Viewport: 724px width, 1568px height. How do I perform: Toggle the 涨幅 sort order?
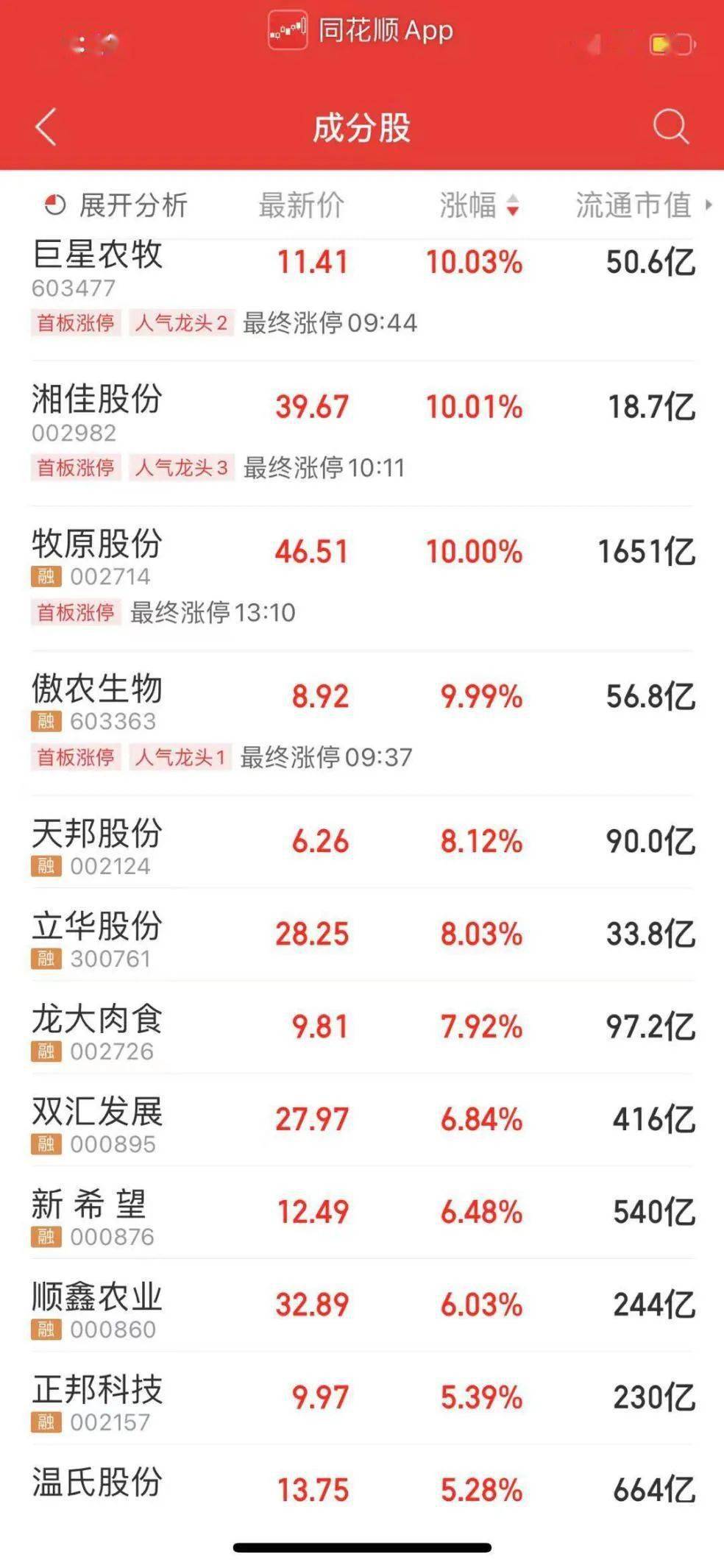tap(479, 205)
